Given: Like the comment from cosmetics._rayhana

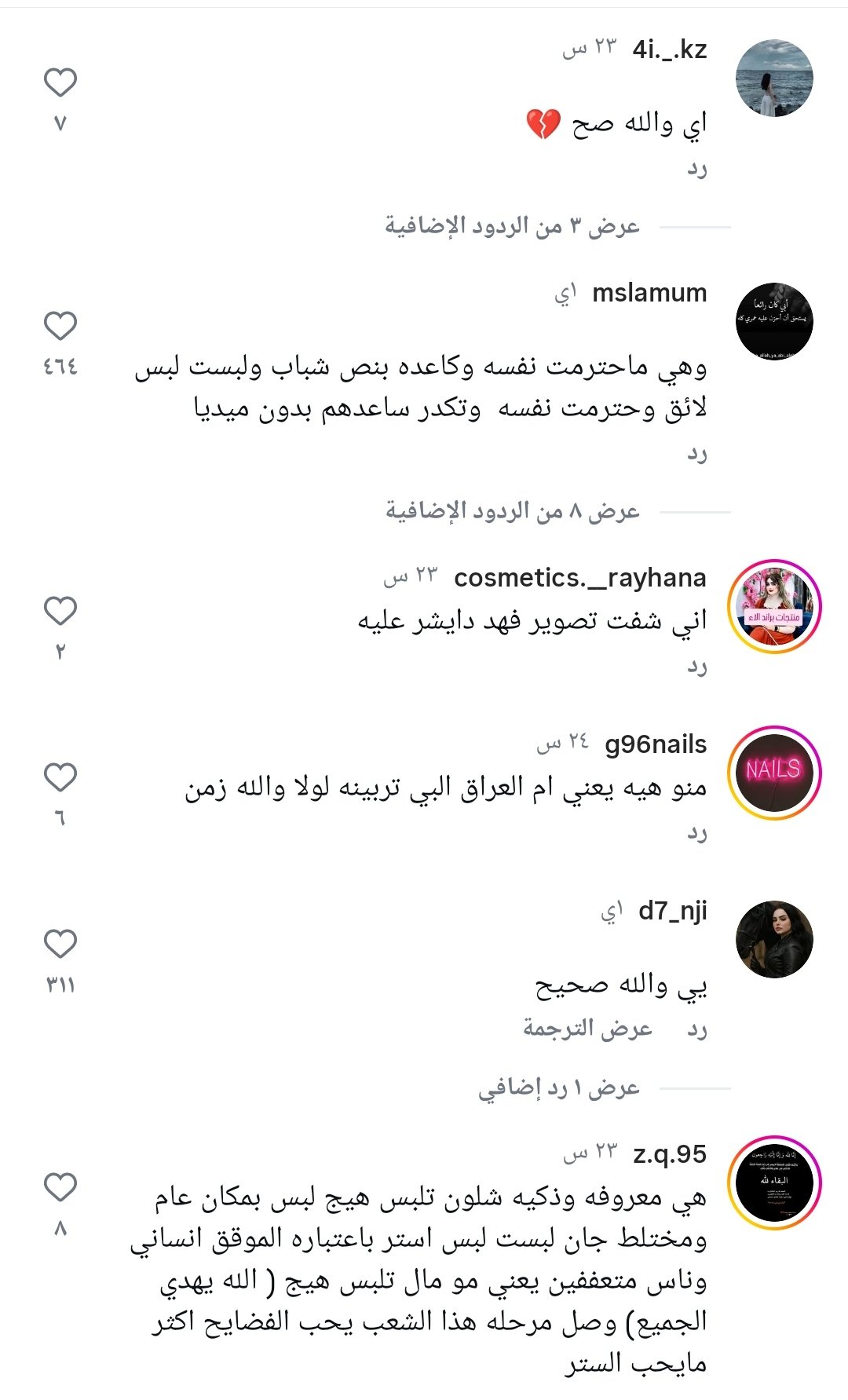Looking at the screenshot, I should tap(60, 611).
